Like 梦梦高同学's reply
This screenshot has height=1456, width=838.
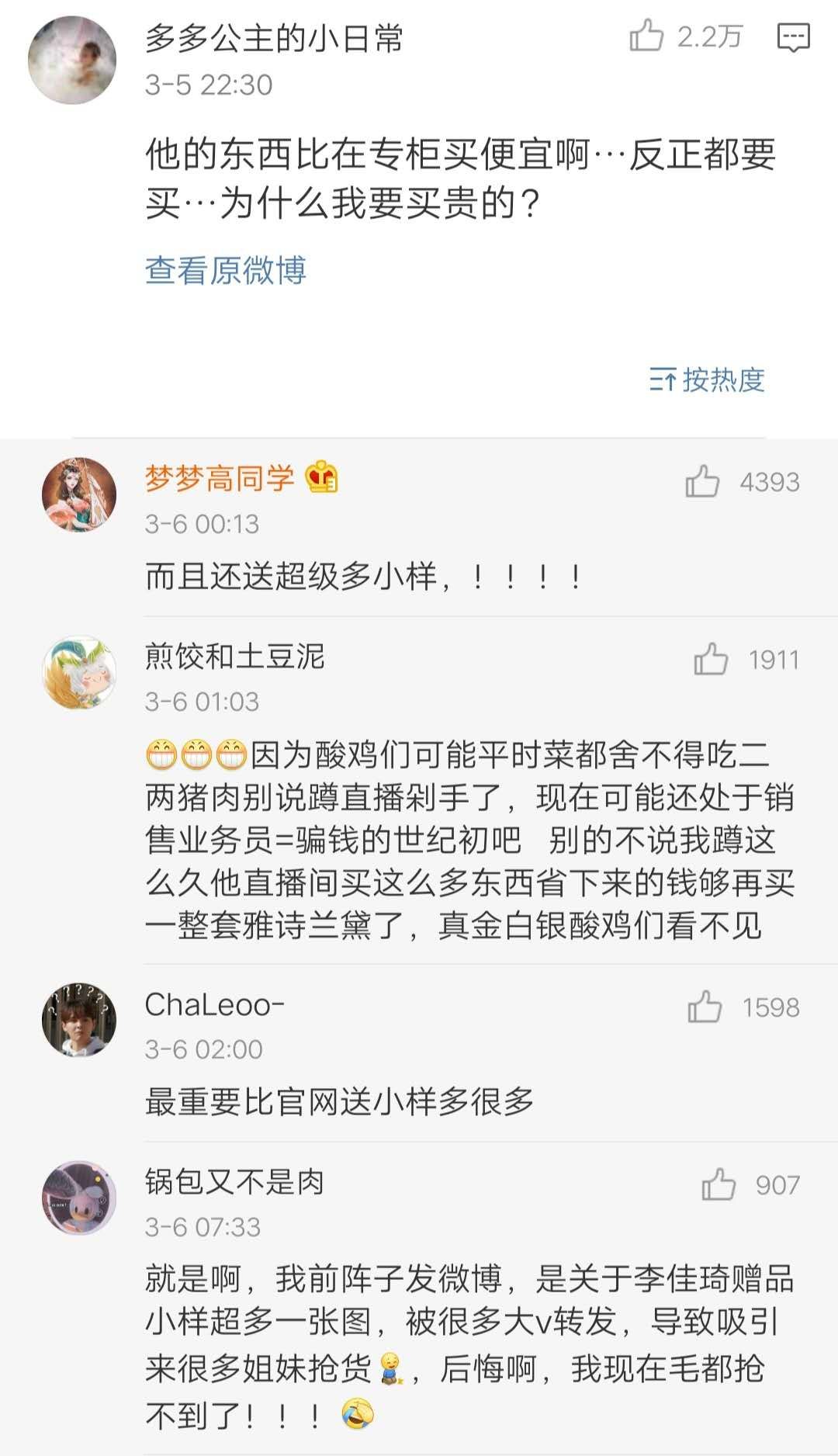(x=703, y=481)
